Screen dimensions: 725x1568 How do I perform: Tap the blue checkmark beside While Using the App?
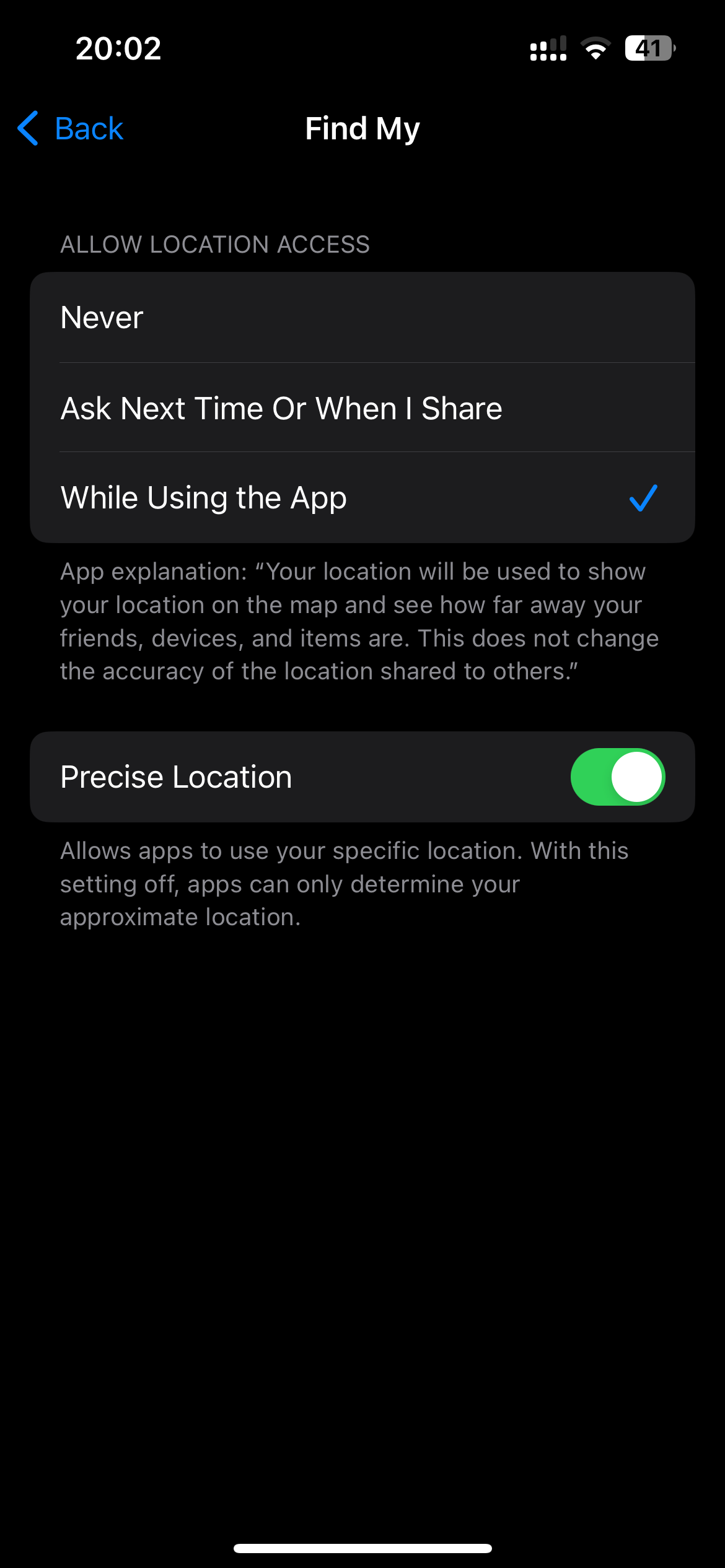click(644, 497)
